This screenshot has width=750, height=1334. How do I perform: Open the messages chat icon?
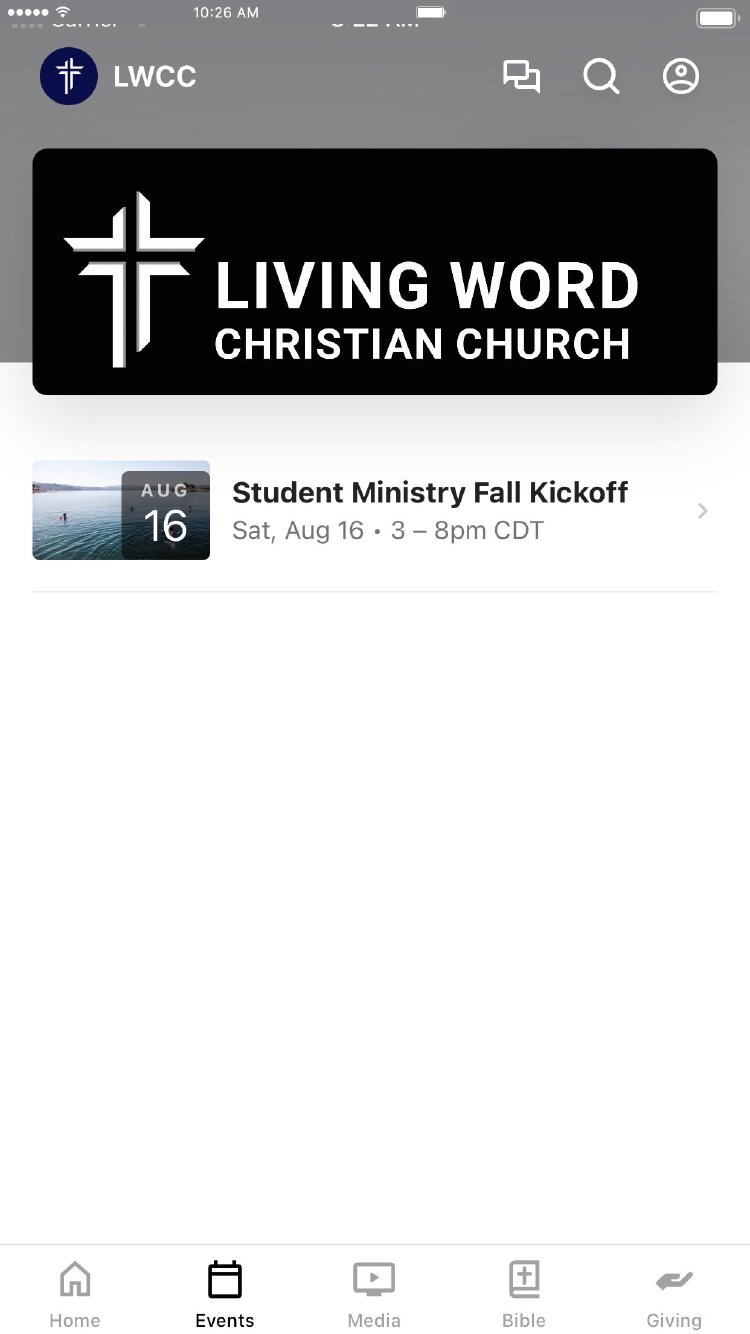click(x=521, y=77)
